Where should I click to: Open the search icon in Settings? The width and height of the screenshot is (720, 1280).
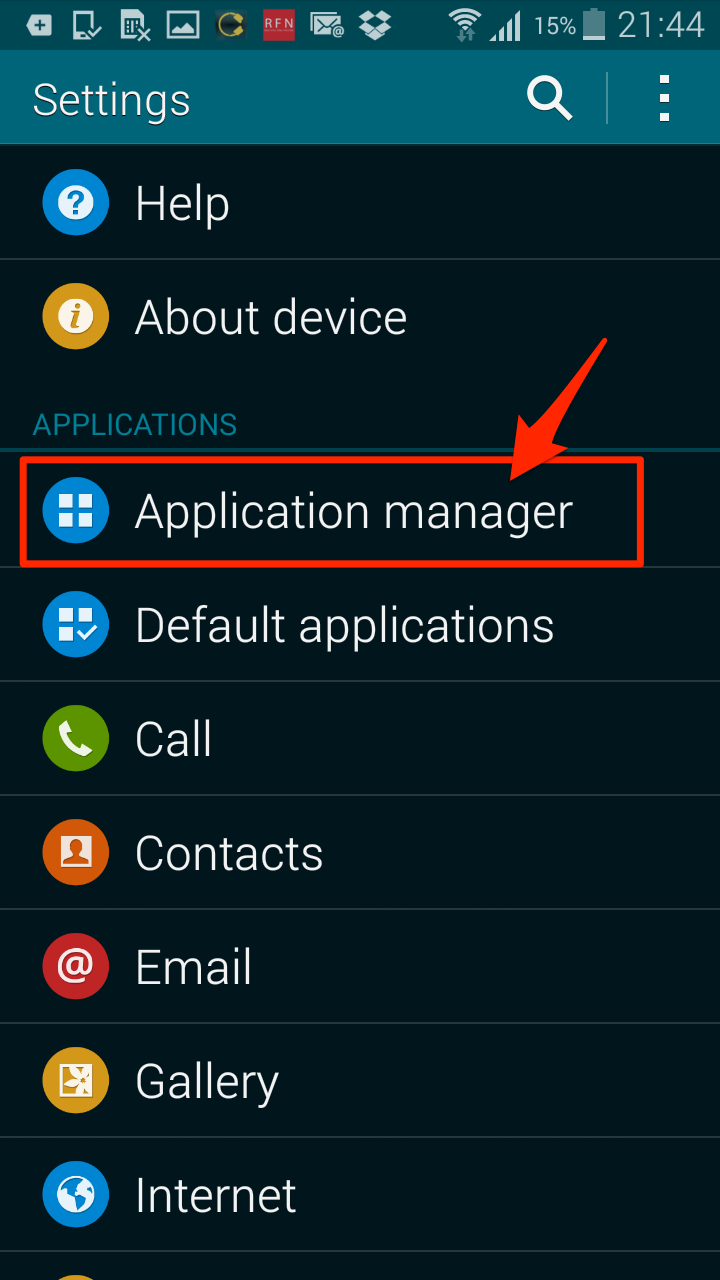[549, 99]
